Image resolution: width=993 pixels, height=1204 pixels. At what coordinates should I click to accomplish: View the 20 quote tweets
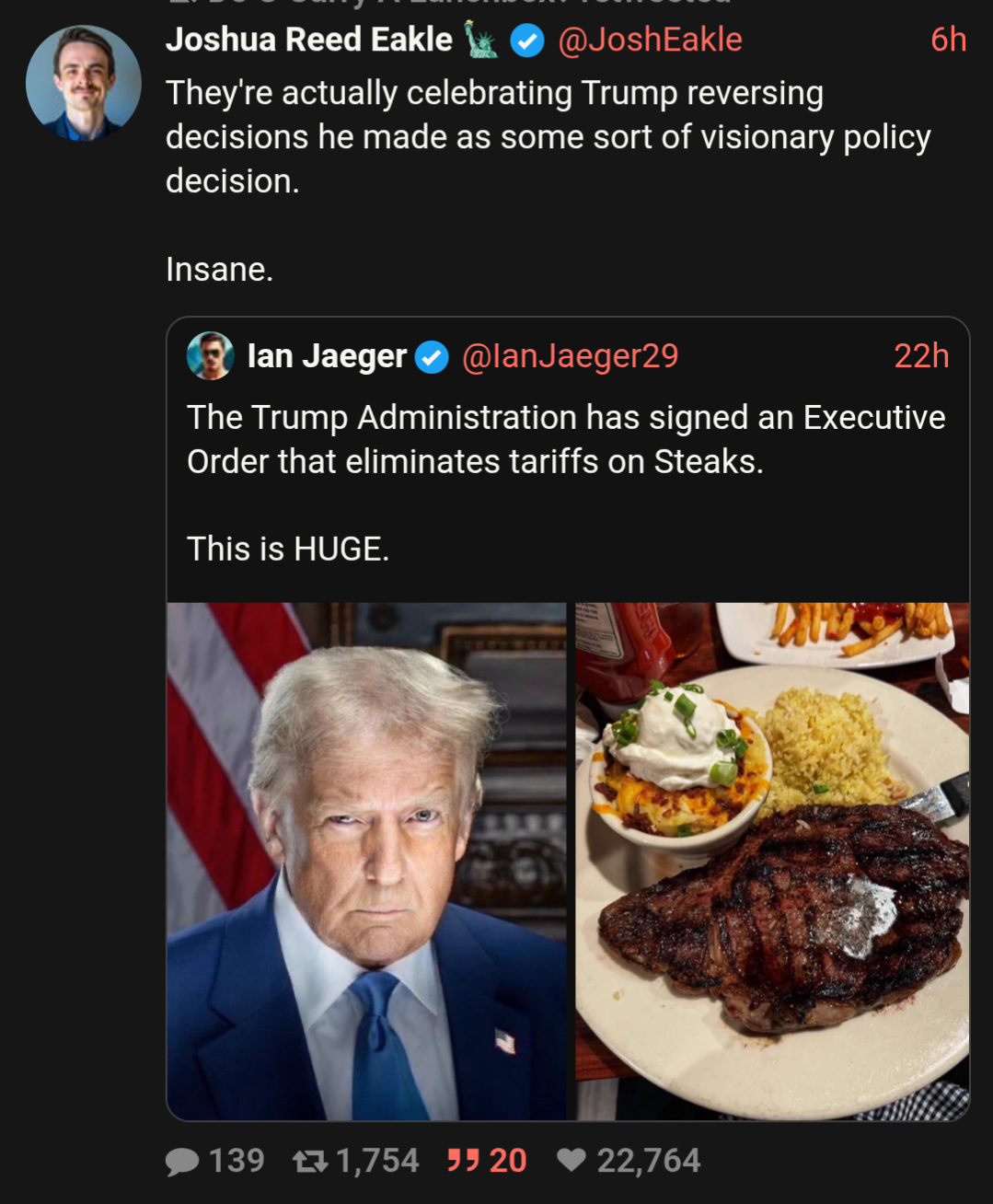(x=487, y=1161)
